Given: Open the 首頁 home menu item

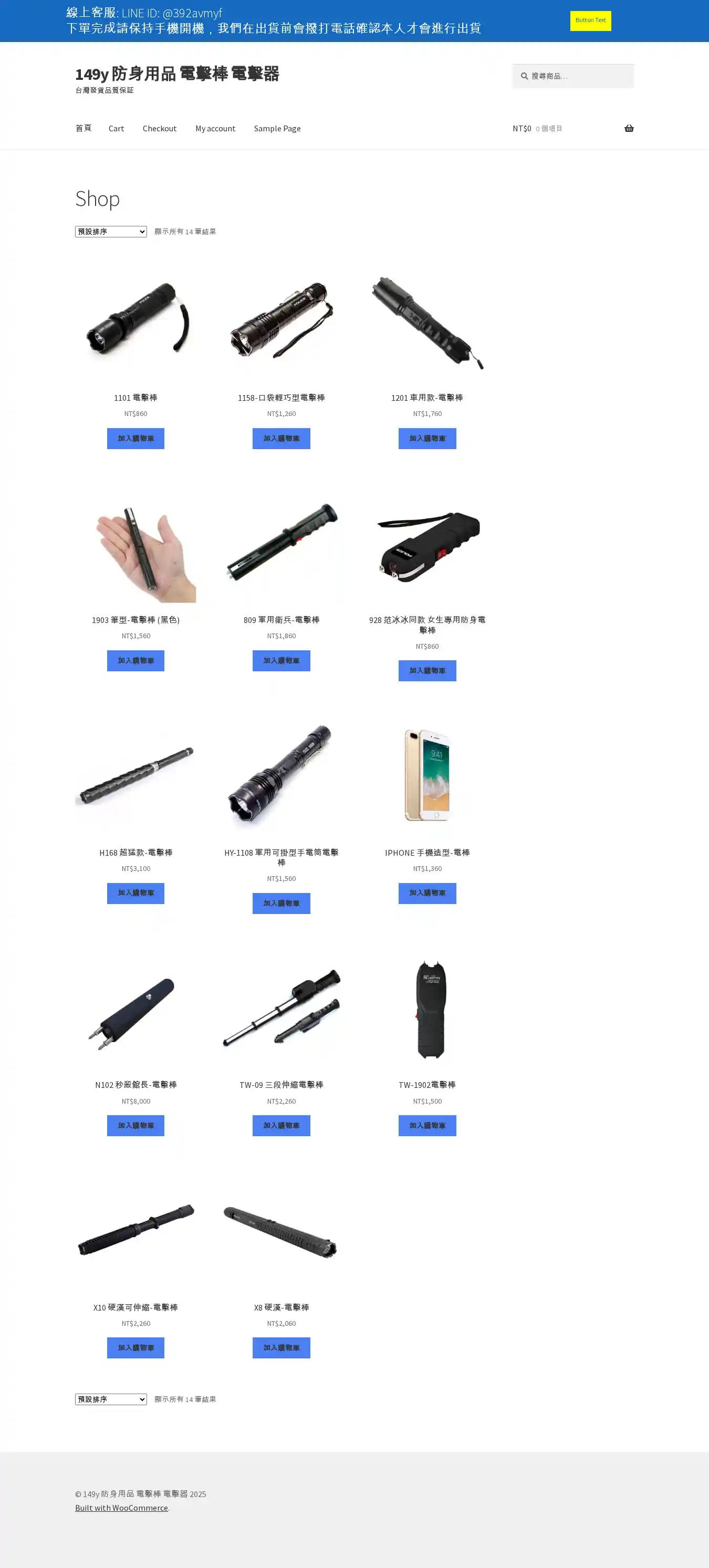Looking at the screenshot, I should tap(84, 128).
